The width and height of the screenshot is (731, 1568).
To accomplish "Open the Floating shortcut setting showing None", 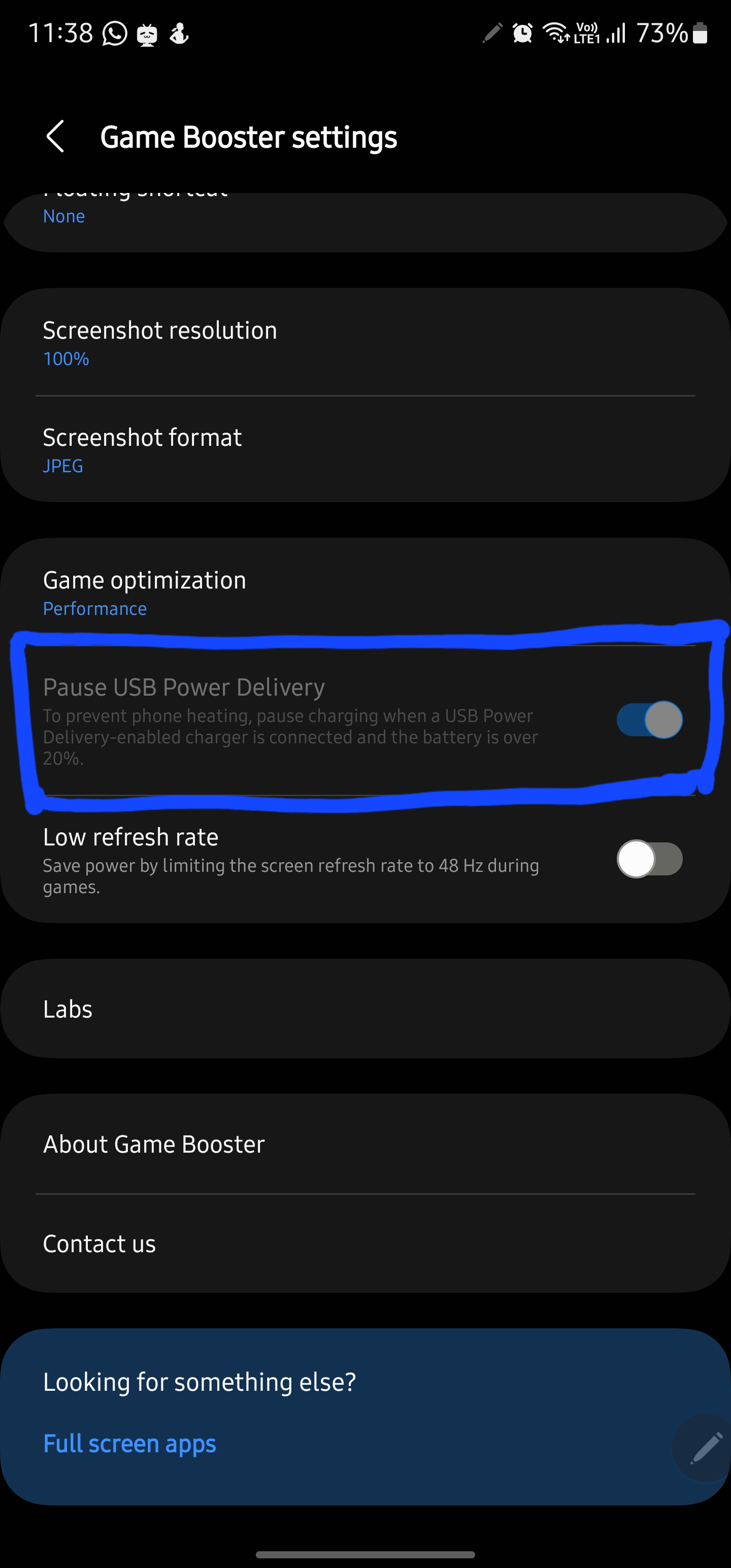I will point(365,219).
